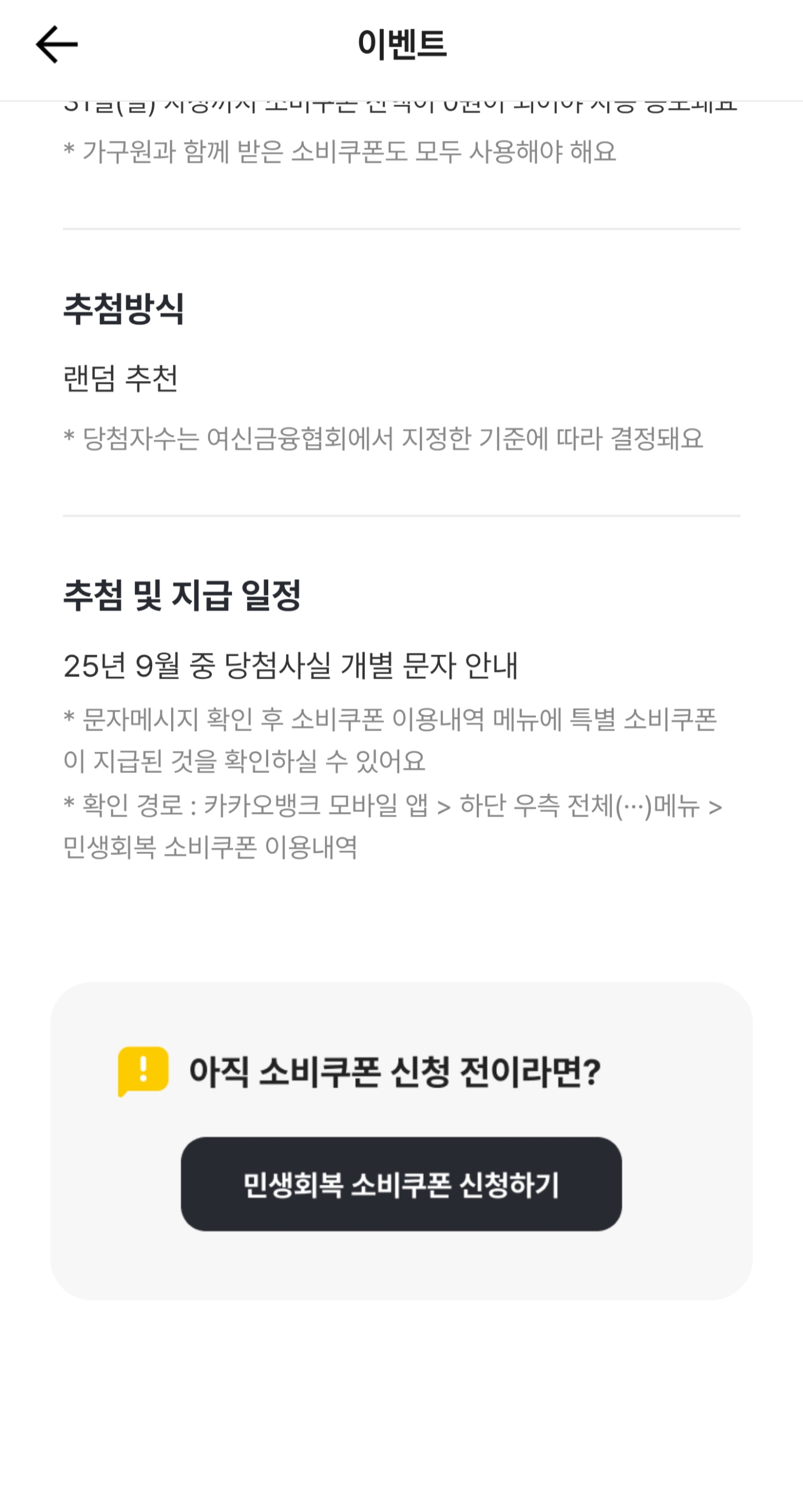Tap the divider line above 추첨 및 지급 일정
Viewport: 803px width, 1512px height.
click(401, 513)
